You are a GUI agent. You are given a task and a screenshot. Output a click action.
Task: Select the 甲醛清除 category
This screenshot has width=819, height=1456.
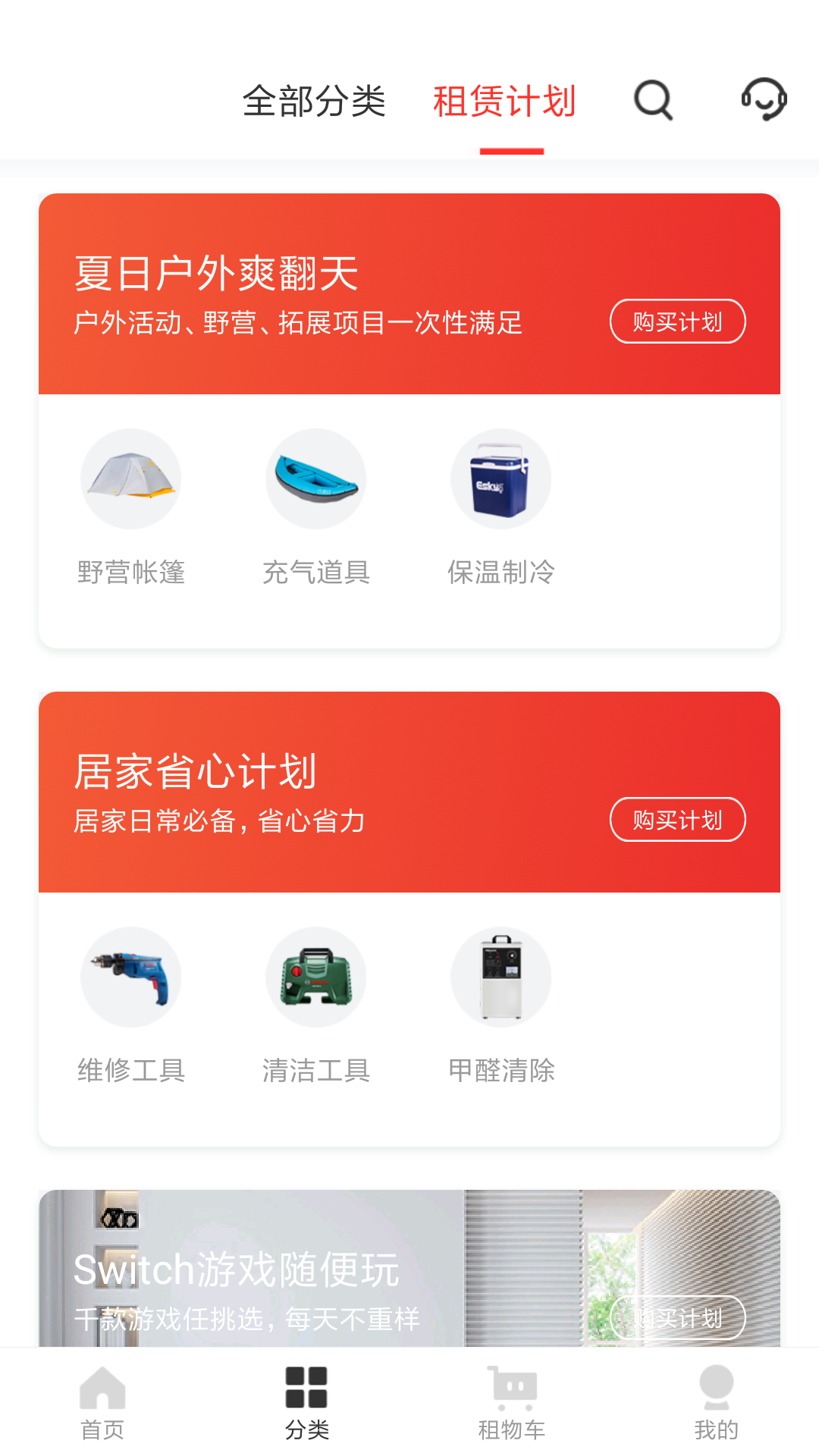coord(501,1005)
